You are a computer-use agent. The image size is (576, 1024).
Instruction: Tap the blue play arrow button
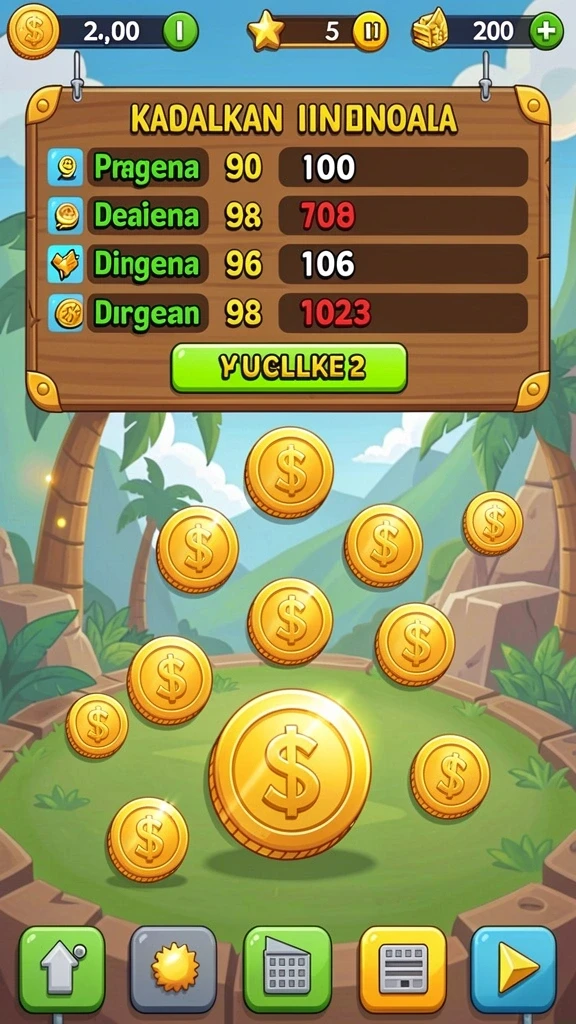[x=514, y=969]
